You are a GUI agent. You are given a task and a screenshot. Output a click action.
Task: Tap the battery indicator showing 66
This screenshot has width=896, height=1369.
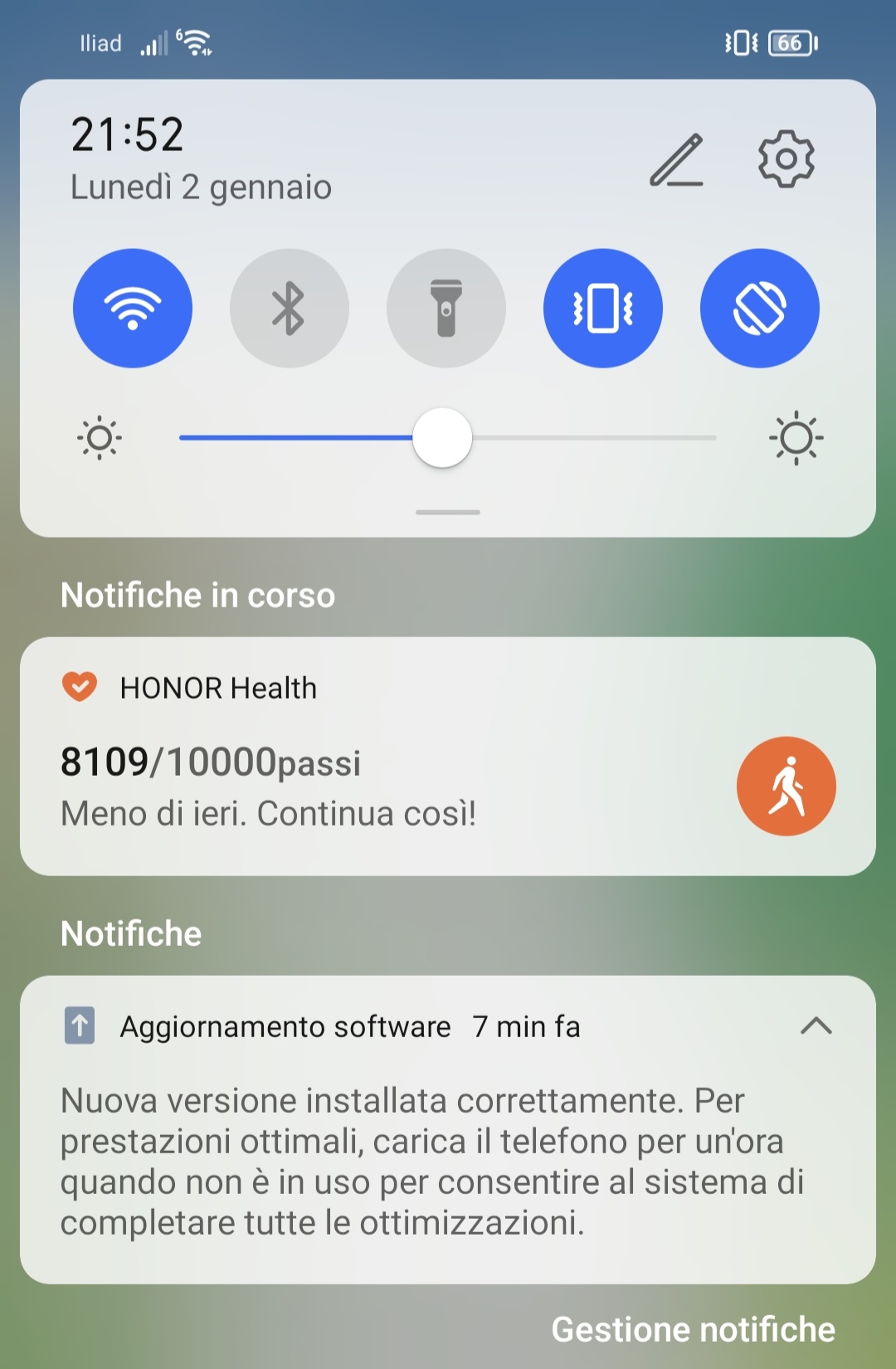coord(788,42)
